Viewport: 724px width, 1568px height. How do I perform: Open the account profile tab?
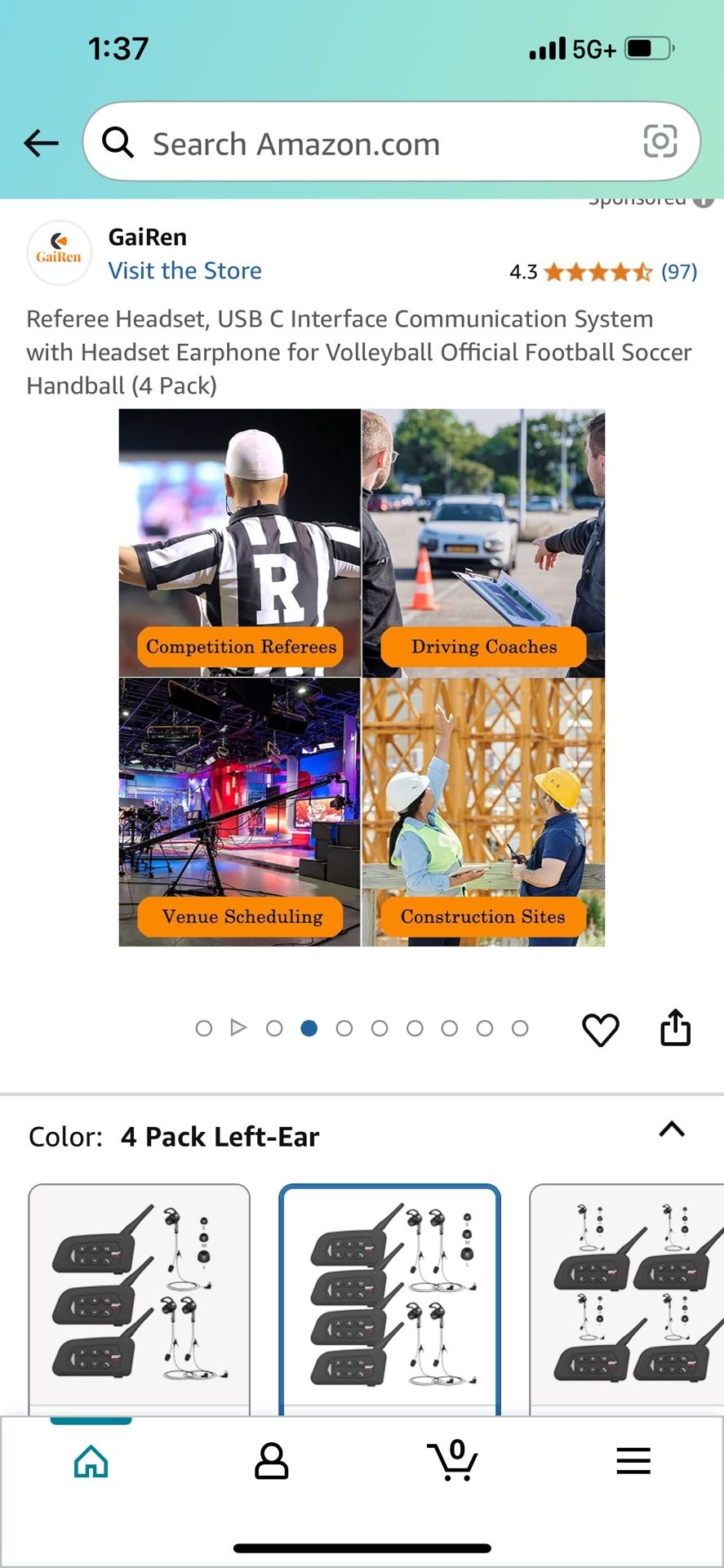271,1462
